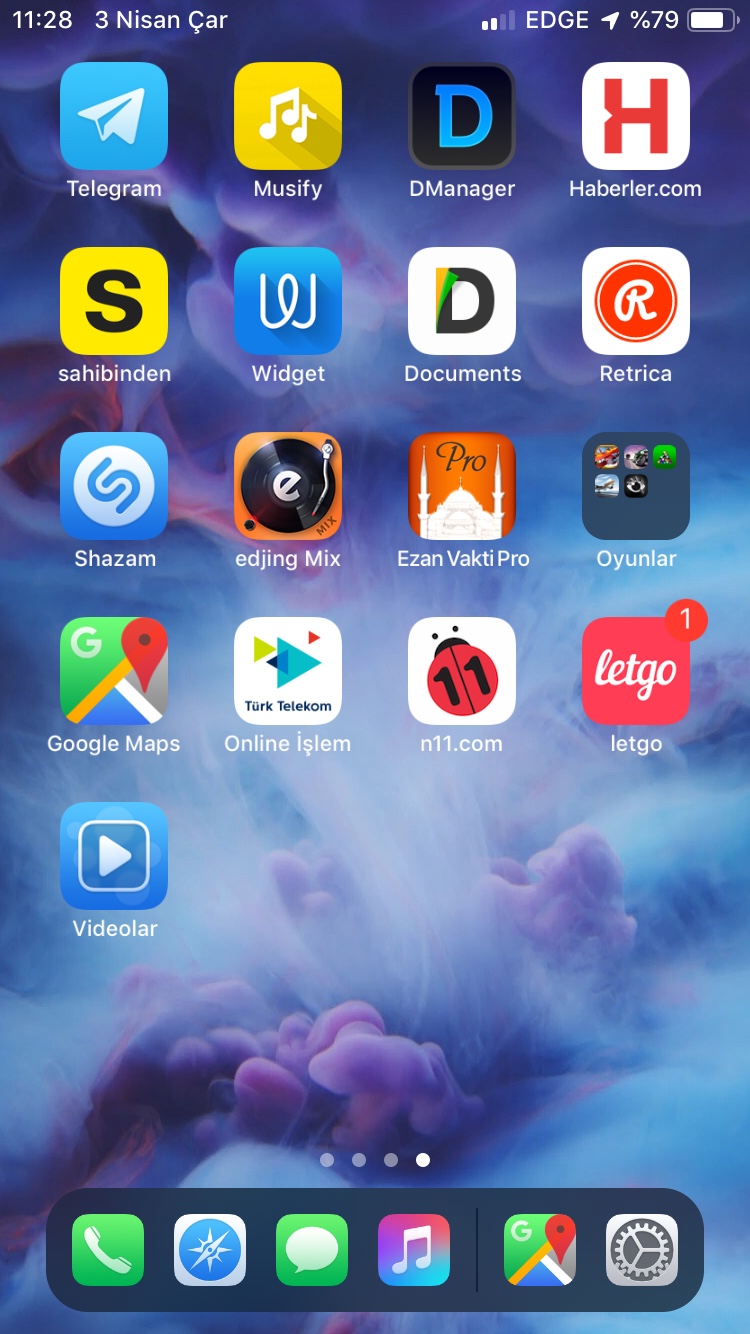Open Ezan Vakti Pro

tap(462, 486)
